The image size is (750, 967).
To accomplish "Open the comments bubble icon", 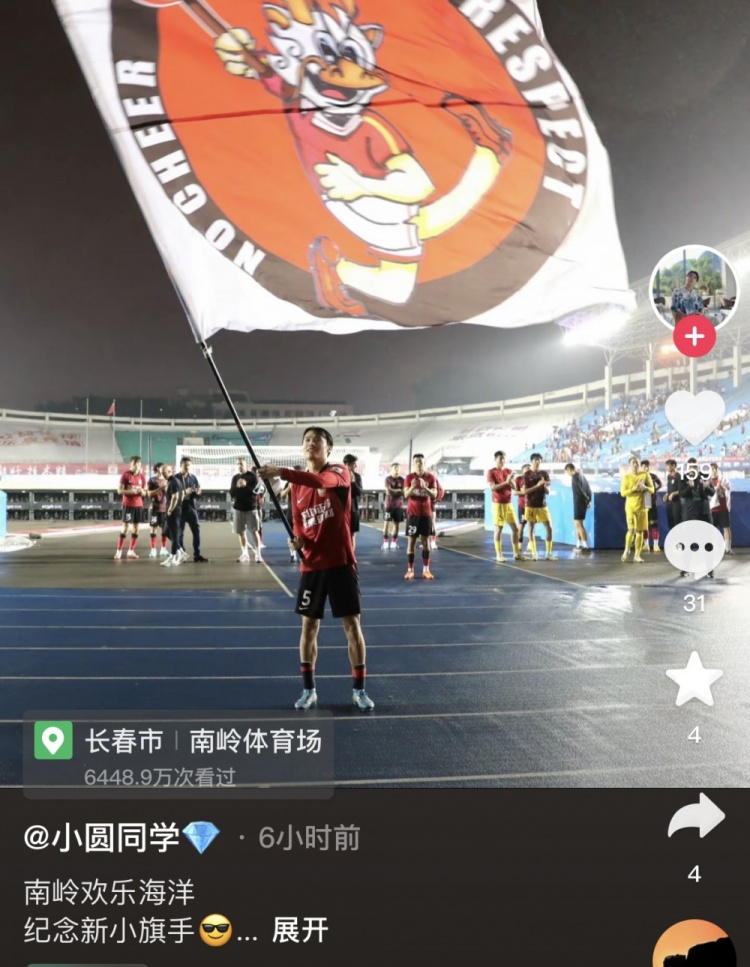I will tap(694, 548).
